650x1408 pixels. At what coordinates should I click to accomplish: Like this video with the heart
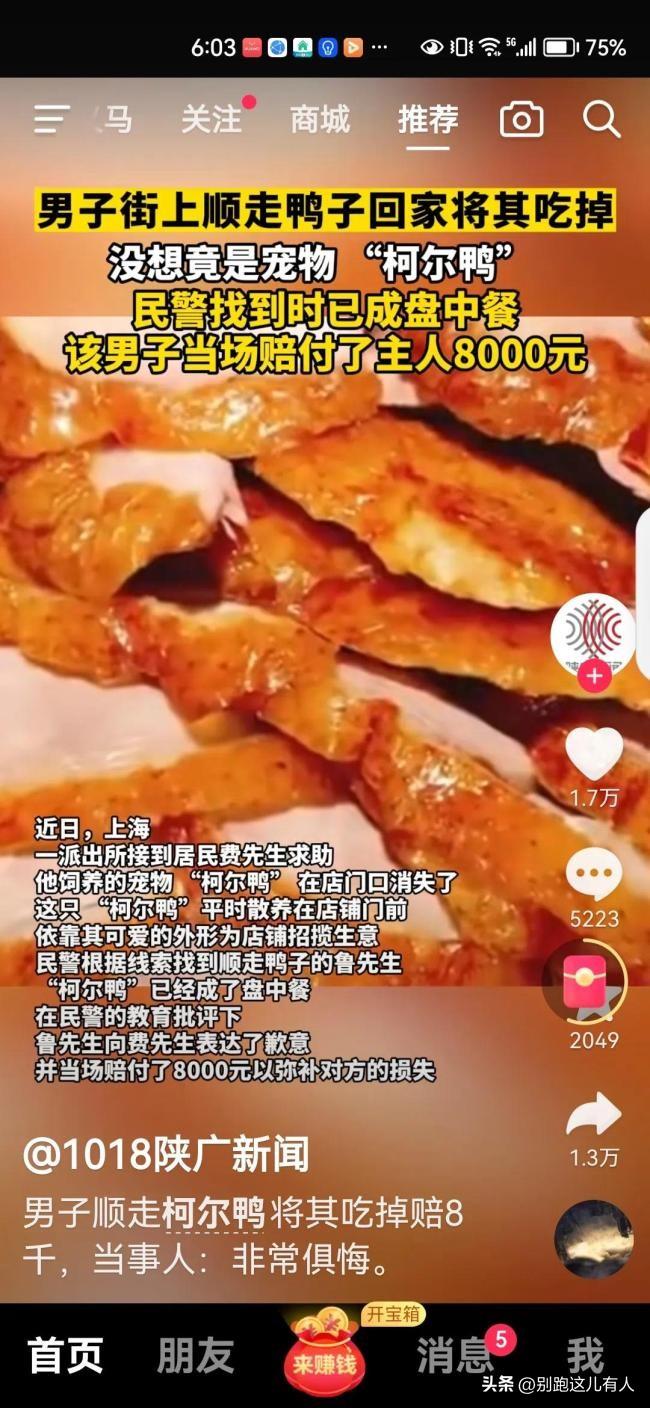(594, 753)
